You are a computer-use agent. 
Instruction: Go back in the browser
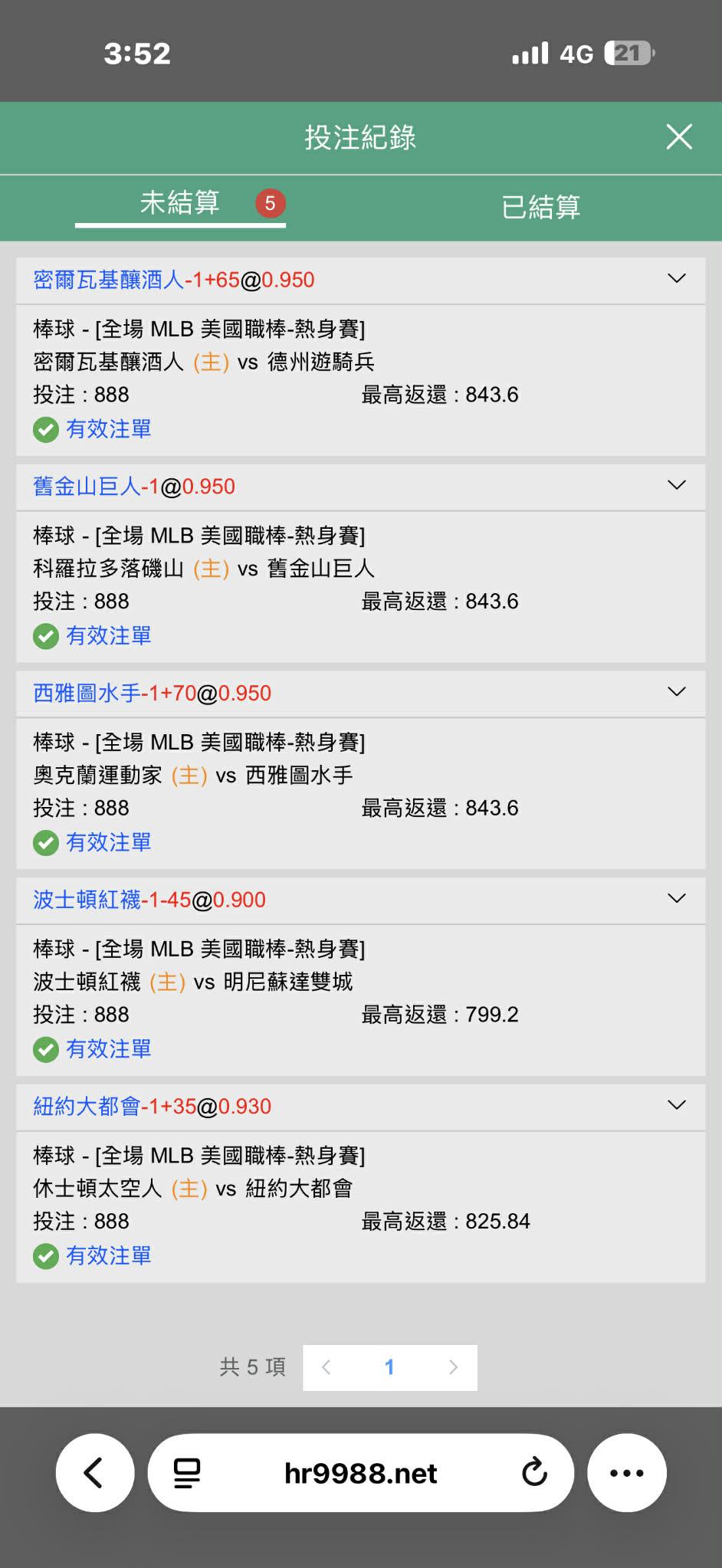(x=95, y=1472)
